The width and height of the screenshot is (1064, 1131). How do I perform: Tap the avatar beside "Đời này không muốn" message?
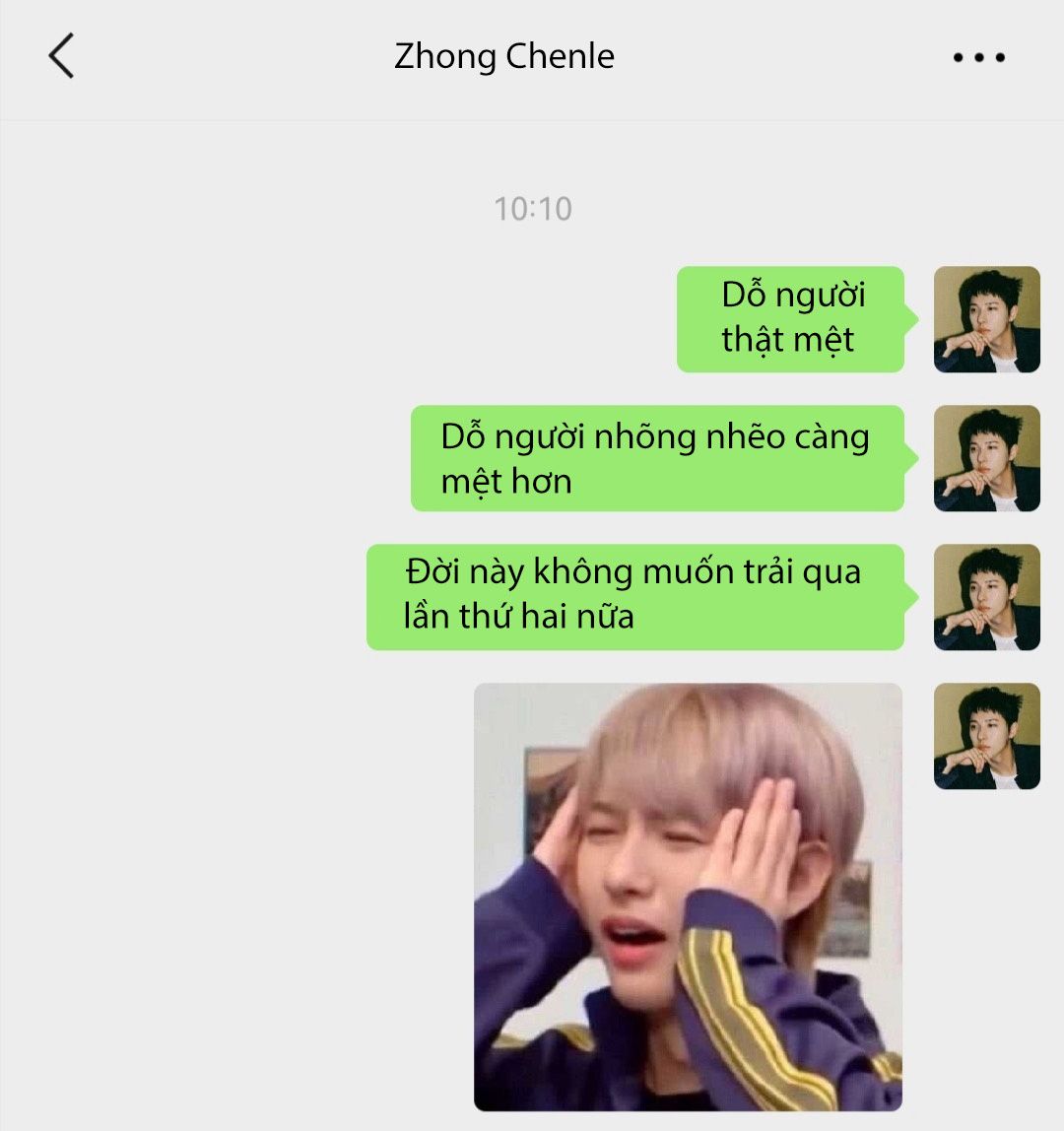coord(986,597)
